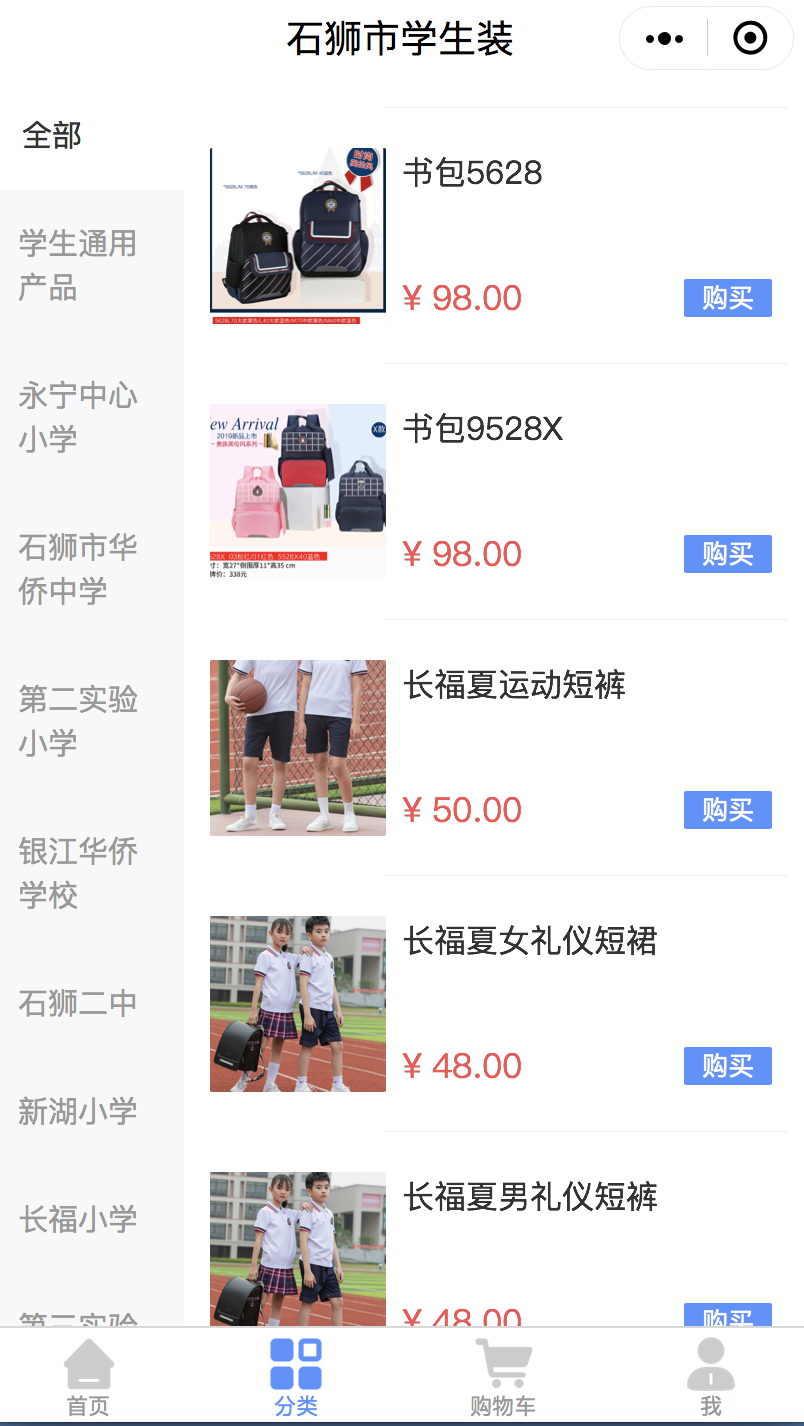Select the 学生通用产品 category
This screenshot has width=804, height=1426.
coord(78,265)
